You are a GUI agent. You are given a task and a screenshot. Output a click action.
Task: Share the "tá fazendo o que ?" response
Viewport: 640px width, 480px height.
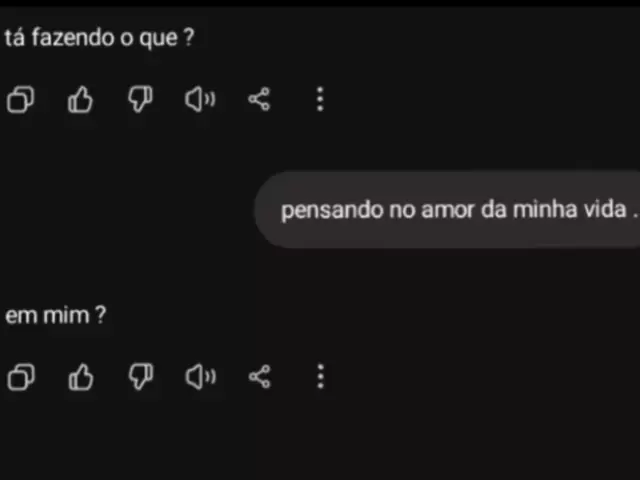pos(259,99)
